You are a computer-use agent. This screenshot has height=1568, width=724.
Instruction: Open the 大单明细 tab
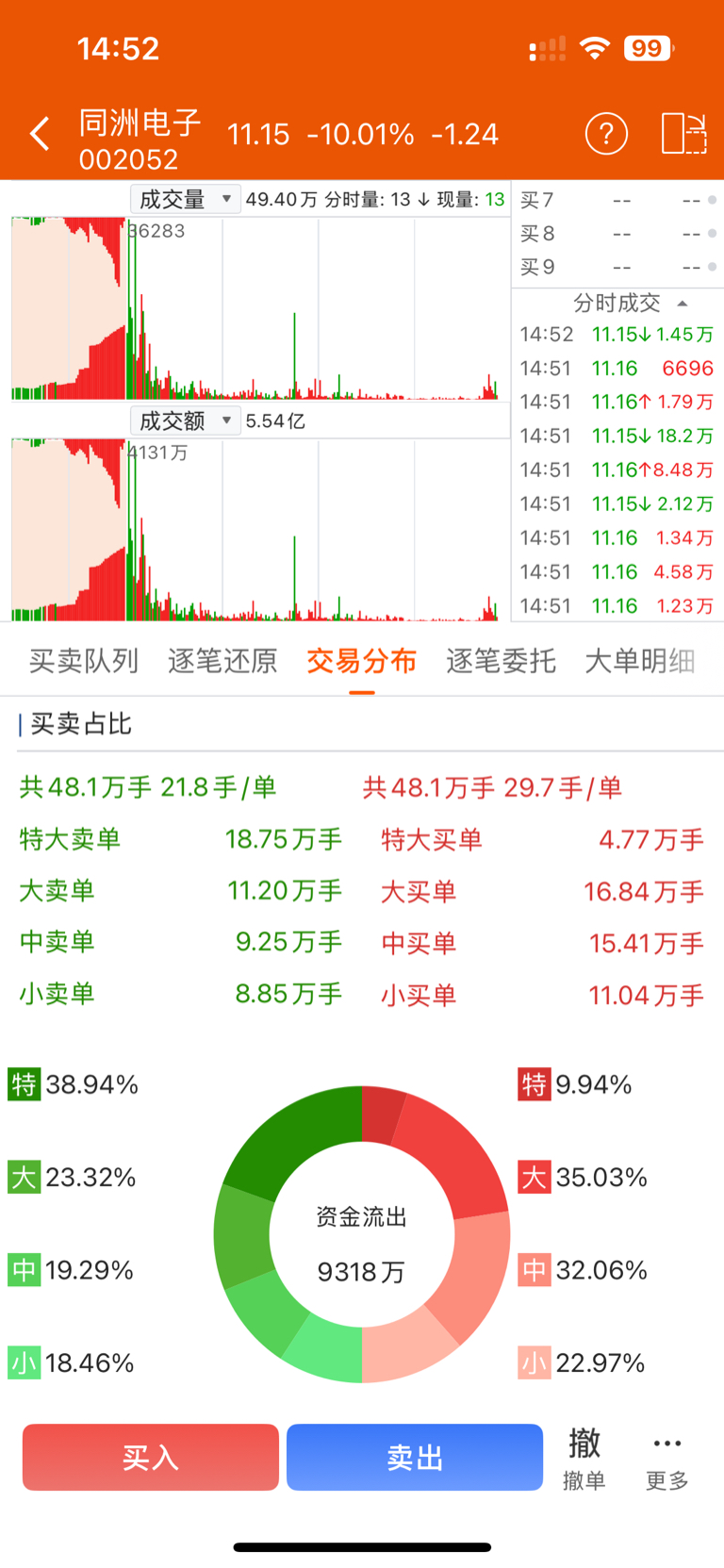coord(640,661)
